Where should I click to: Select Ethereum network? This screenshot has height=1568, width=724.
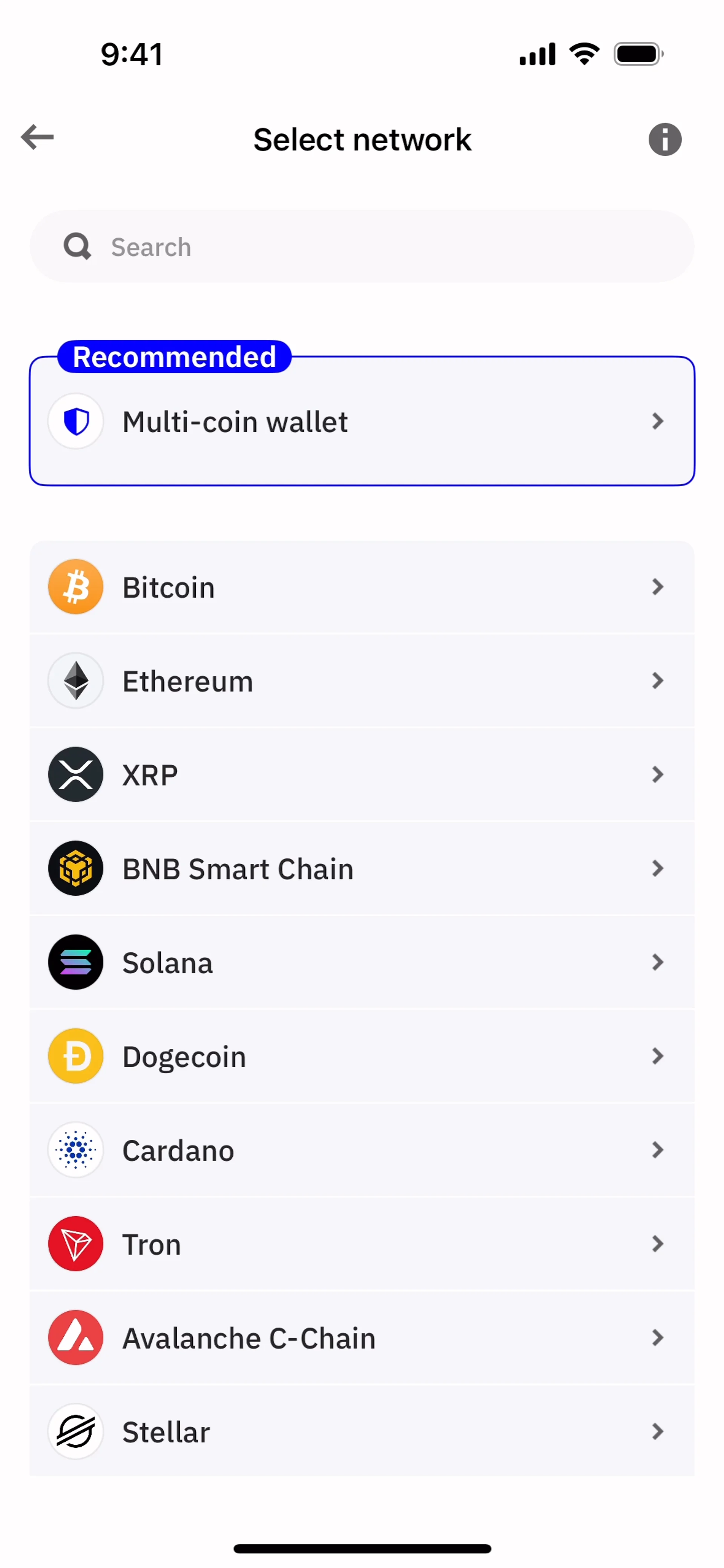click(x=362, y=681)
